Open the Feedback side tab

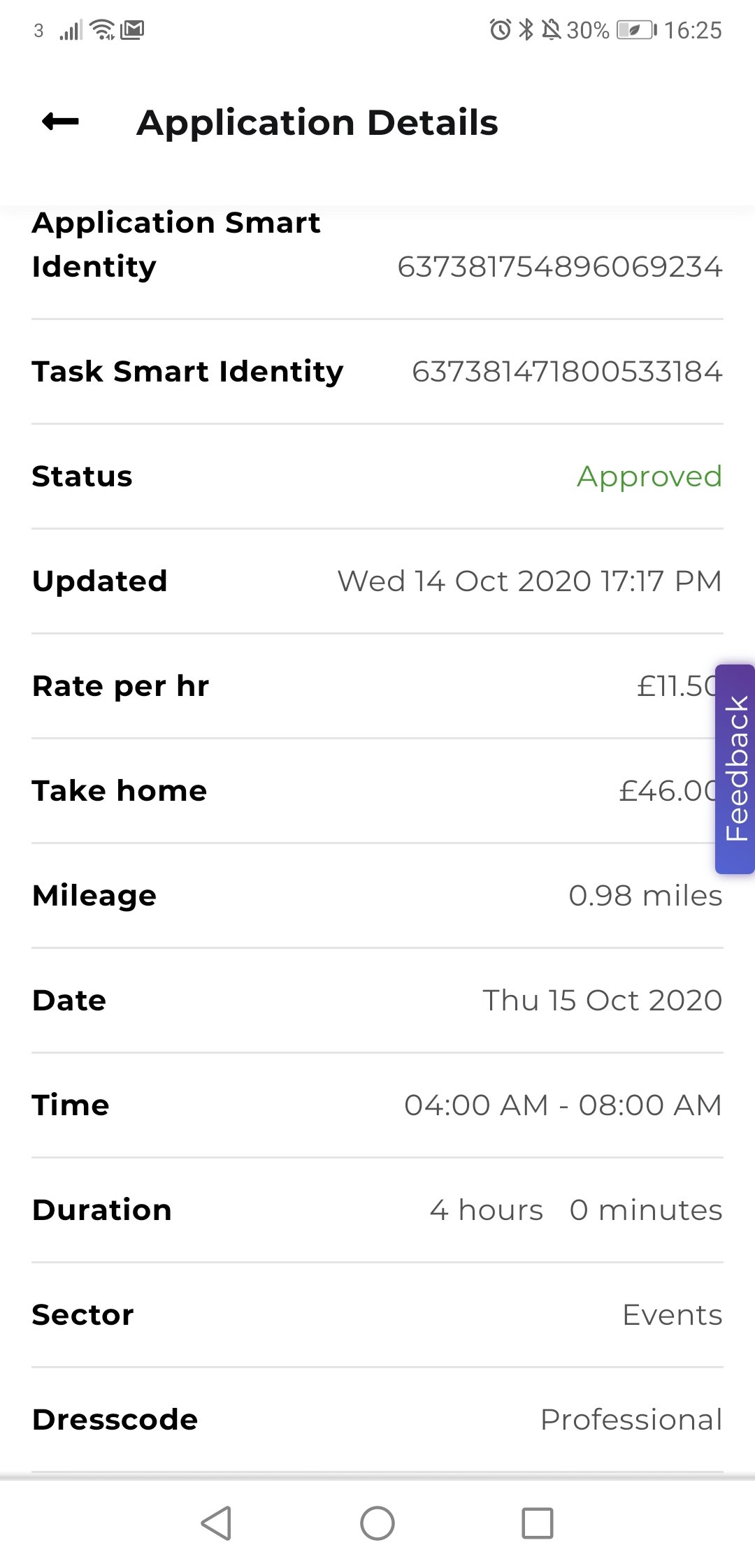(735, 769)
